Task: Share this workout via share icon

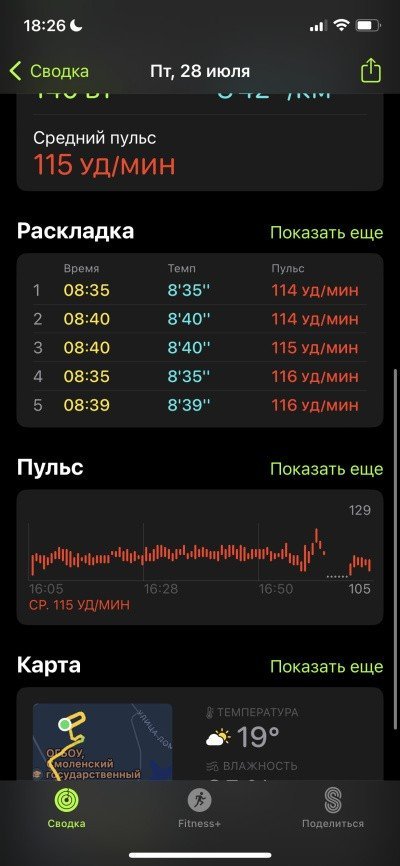Action: pos(371,71)
